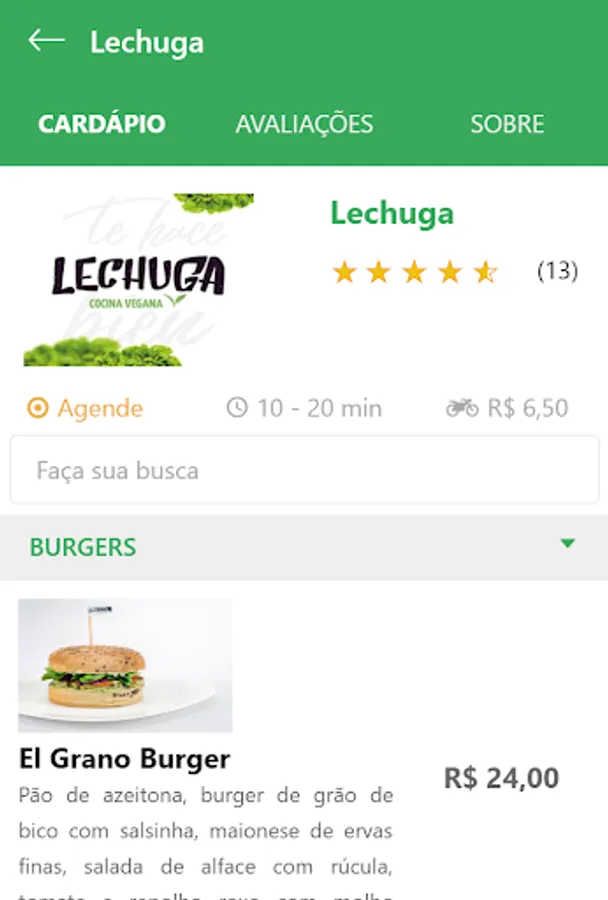Collapse the Burgers category section

pyautogui.click(x=567, y=545)
